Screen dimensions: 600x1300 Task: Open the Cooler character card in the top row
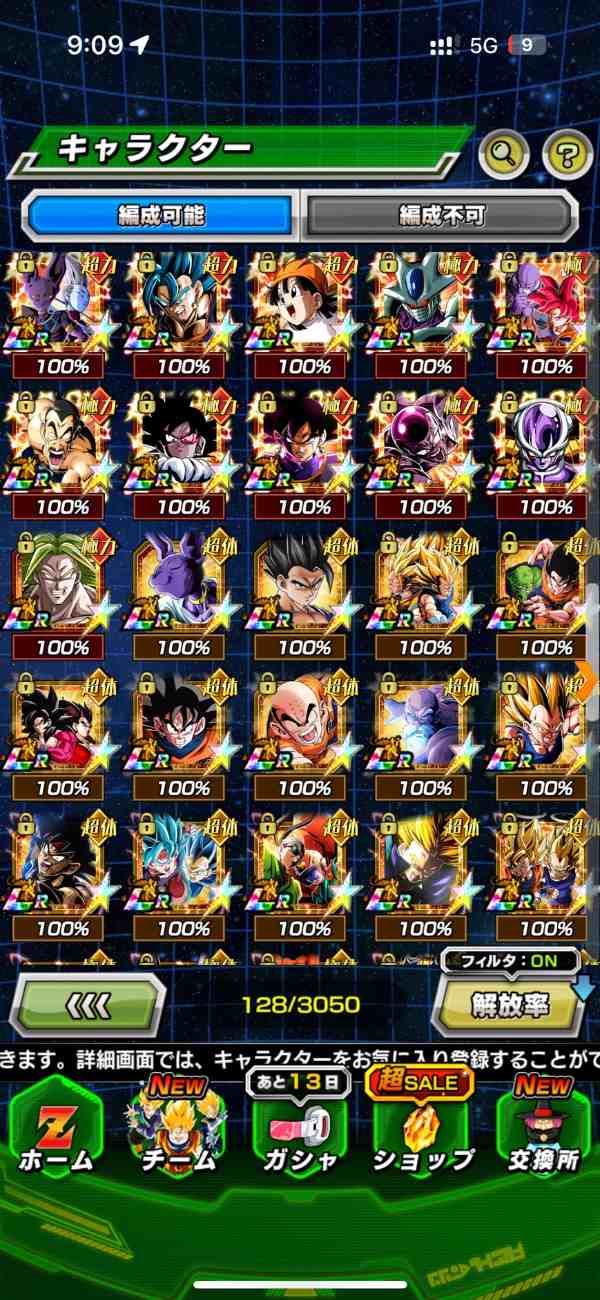(x=425, y=300)
